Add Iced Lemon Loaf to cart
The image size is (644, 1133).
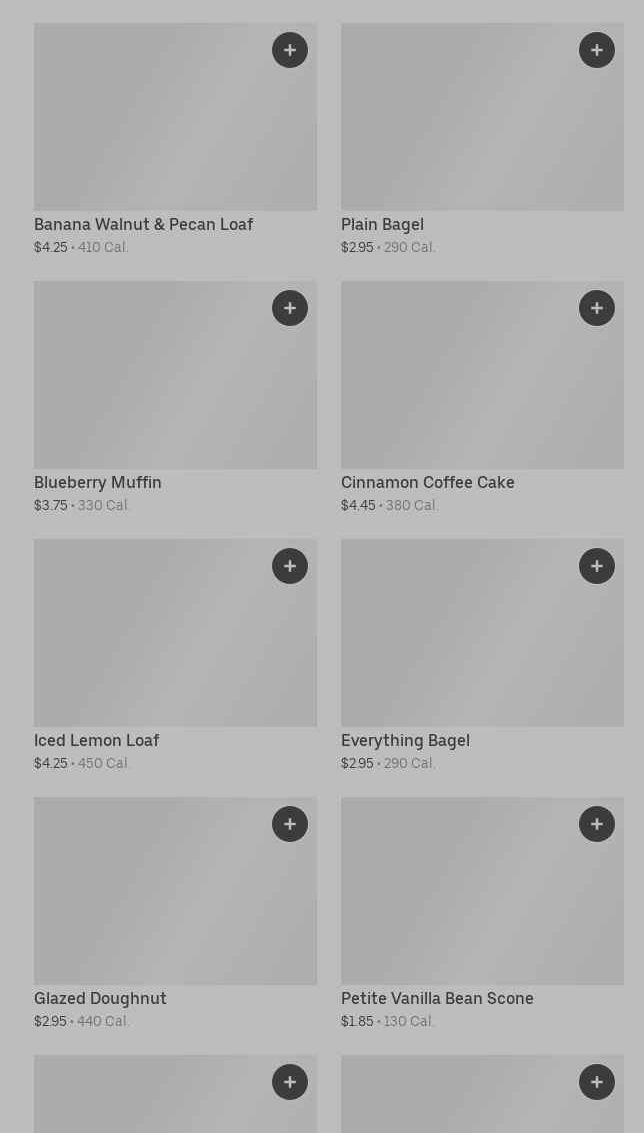[x=290, y=566]
